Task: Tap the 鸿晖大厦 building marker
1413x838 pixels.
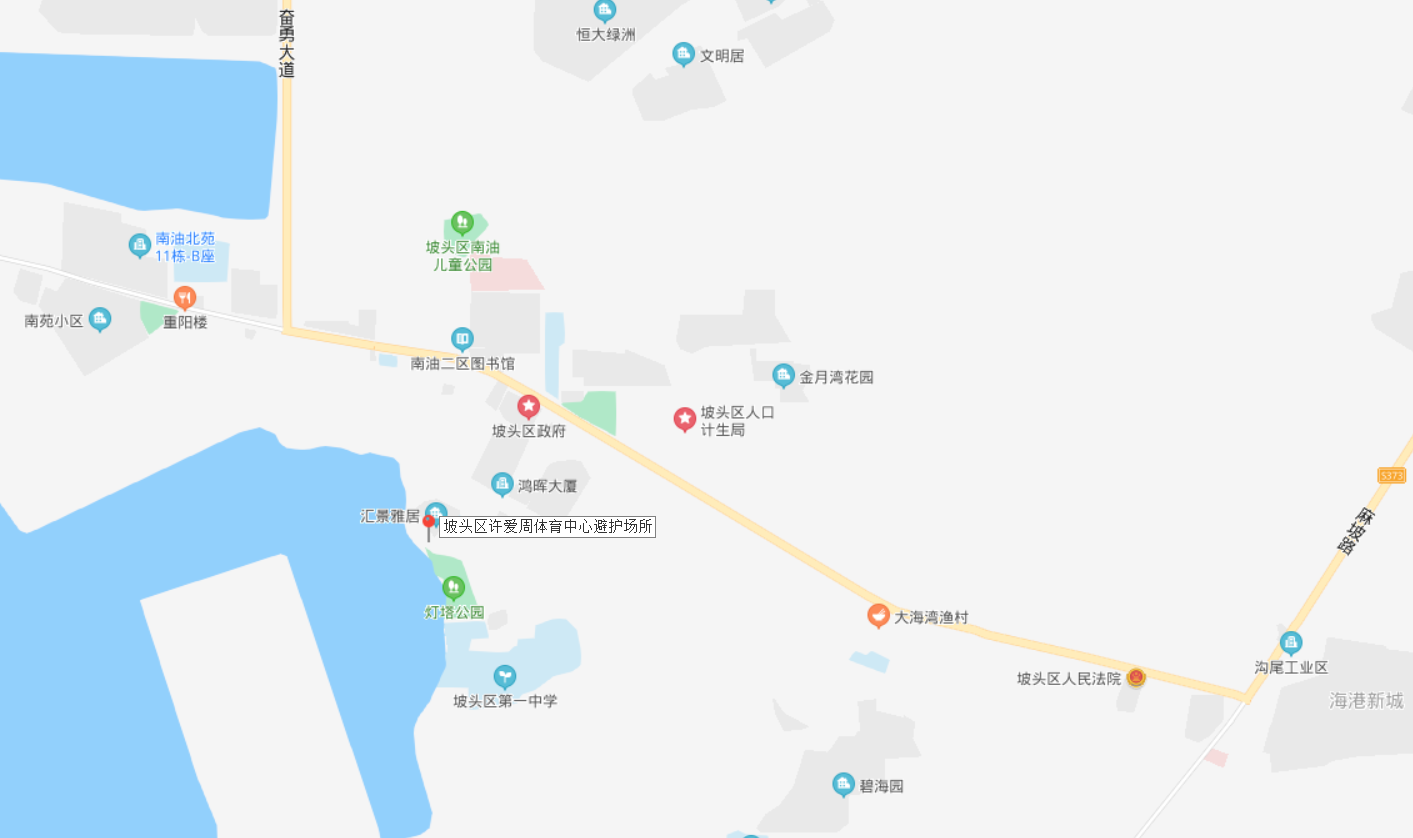Action: click(502, 485)
